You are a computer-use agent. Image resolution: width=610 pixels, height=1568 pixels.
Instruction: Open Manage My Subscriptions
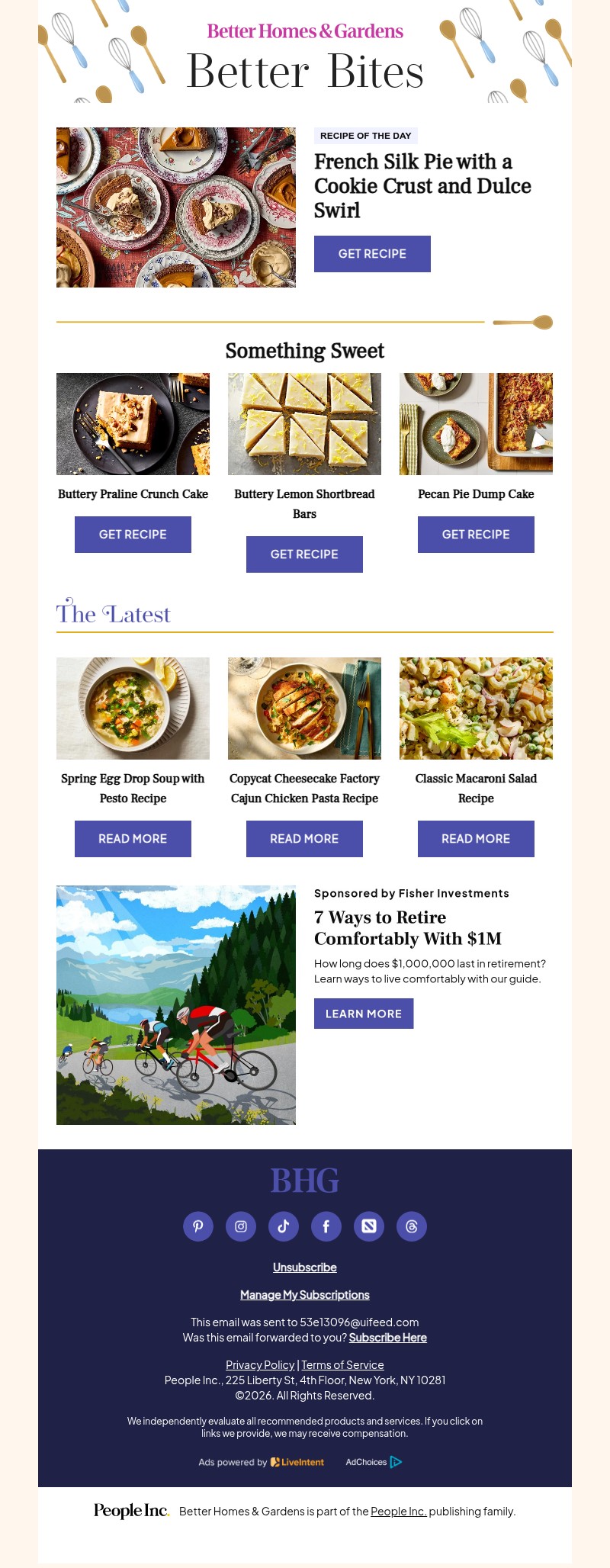click(x=304, y=1294)
